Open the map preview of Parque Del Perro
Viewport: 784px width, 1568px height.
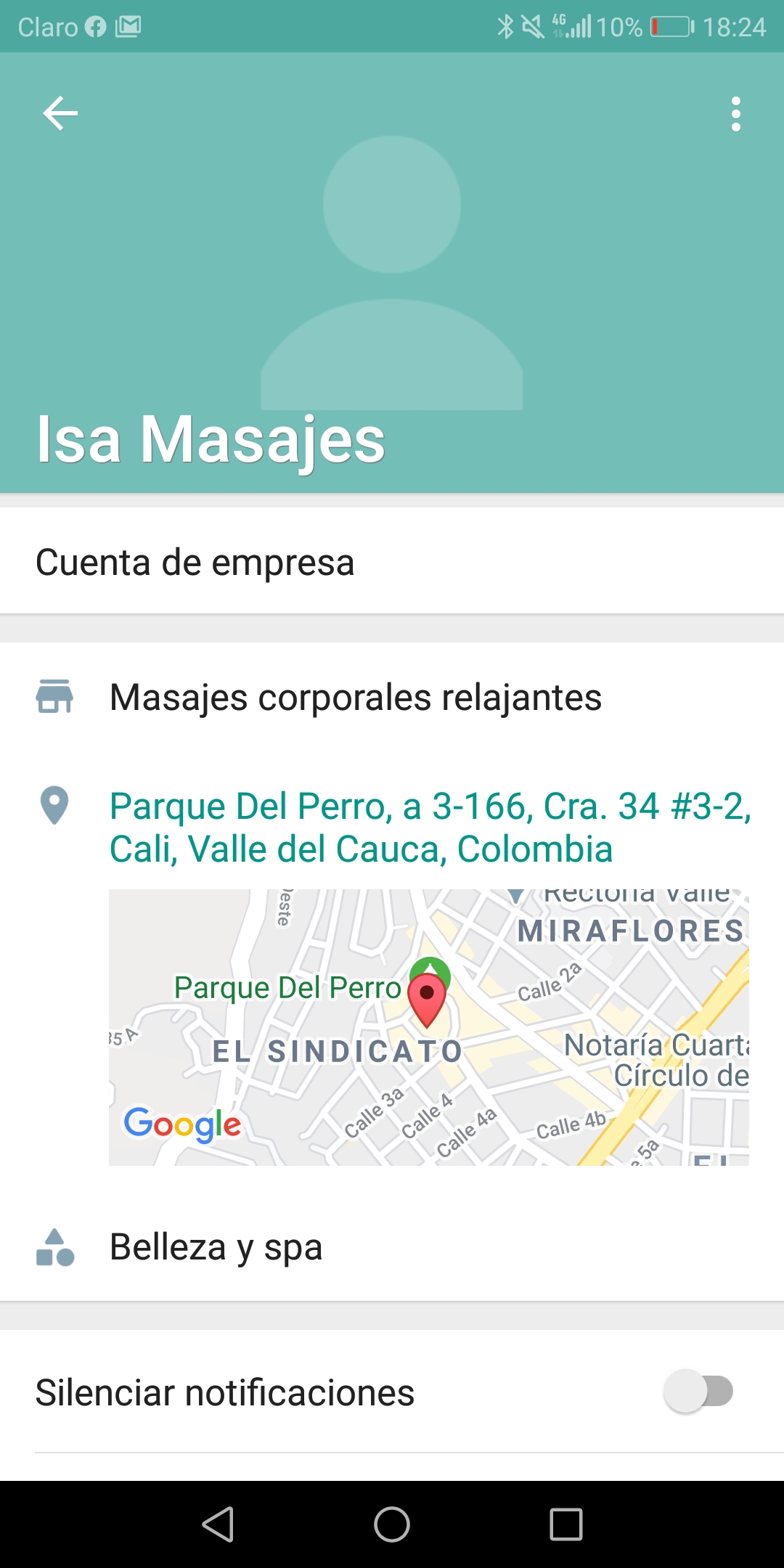pos(428,1027)
